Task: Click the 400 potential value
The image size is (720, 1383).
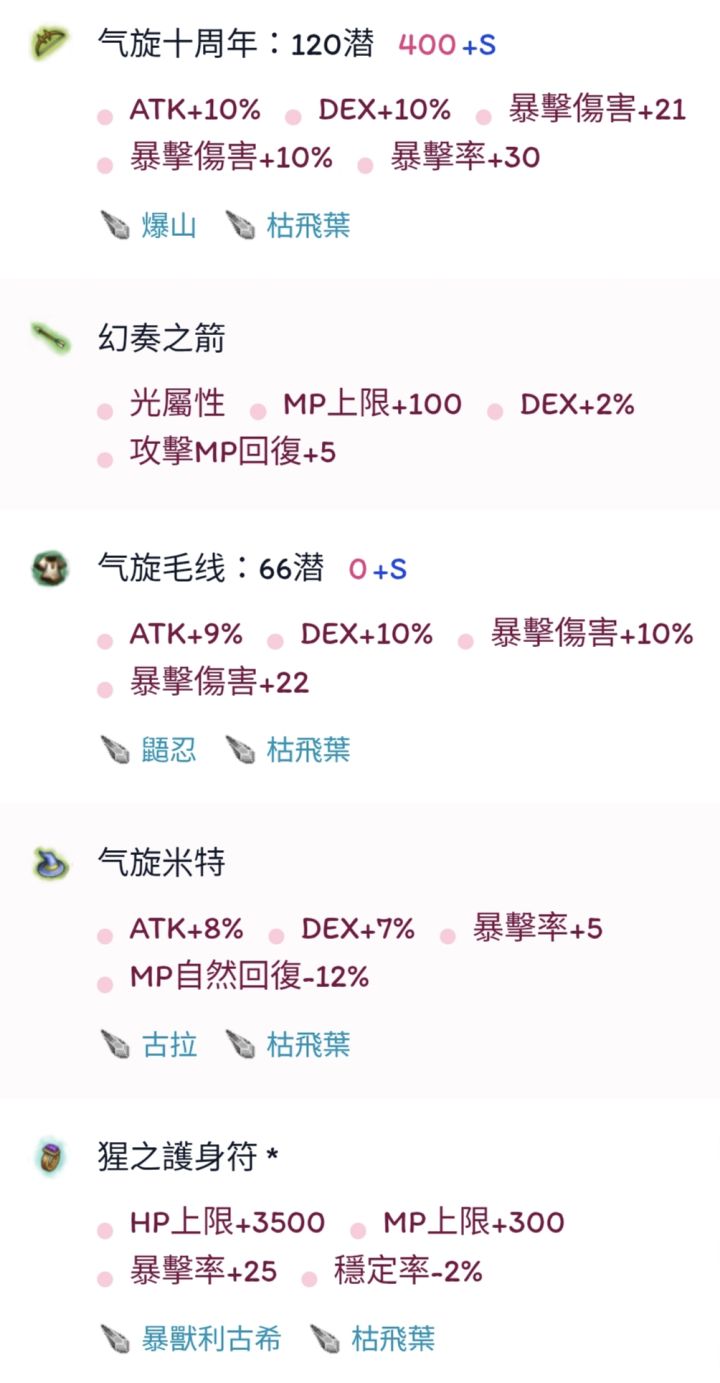Action: (x=423, y=43)
